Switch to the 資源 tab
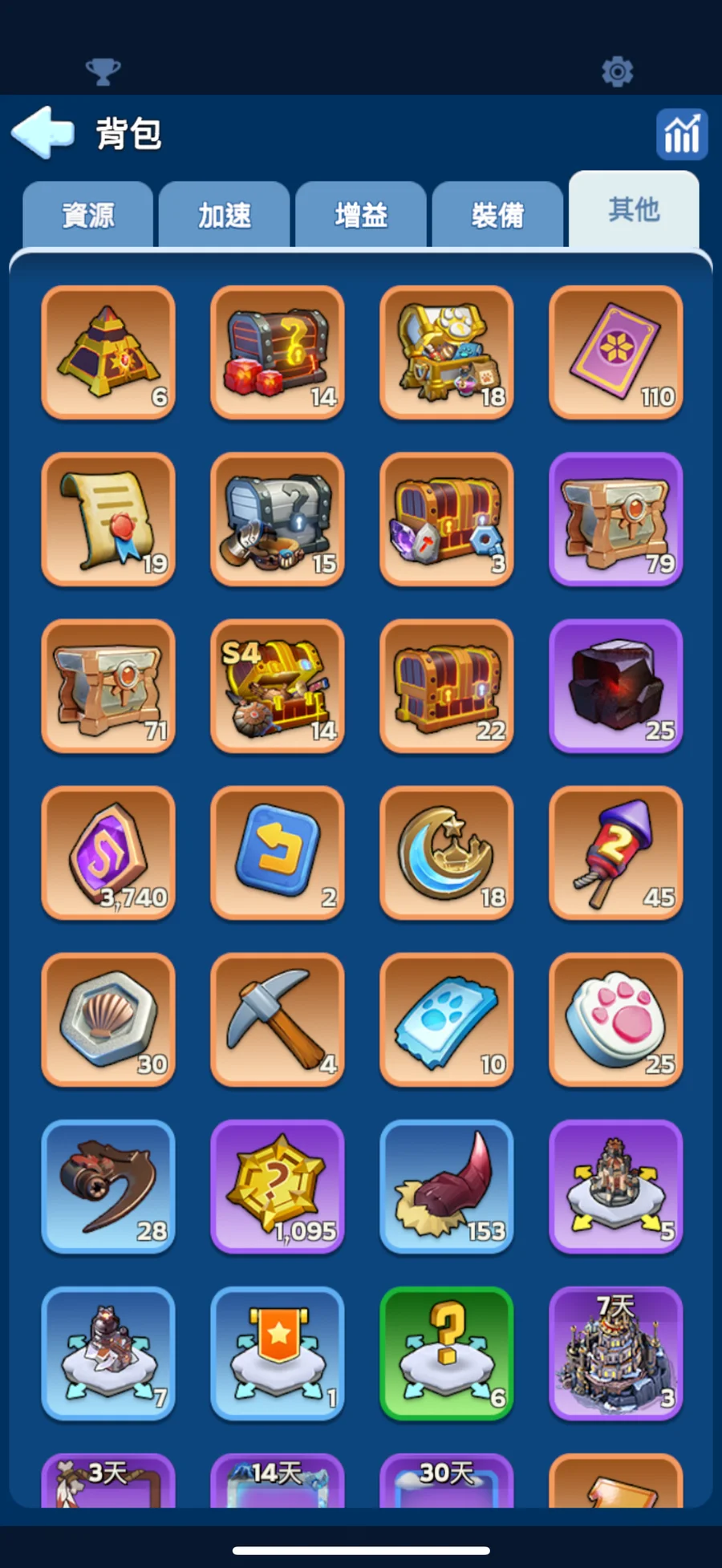The height and width of the screenshot is (1568, 722). tap(88, 215)
